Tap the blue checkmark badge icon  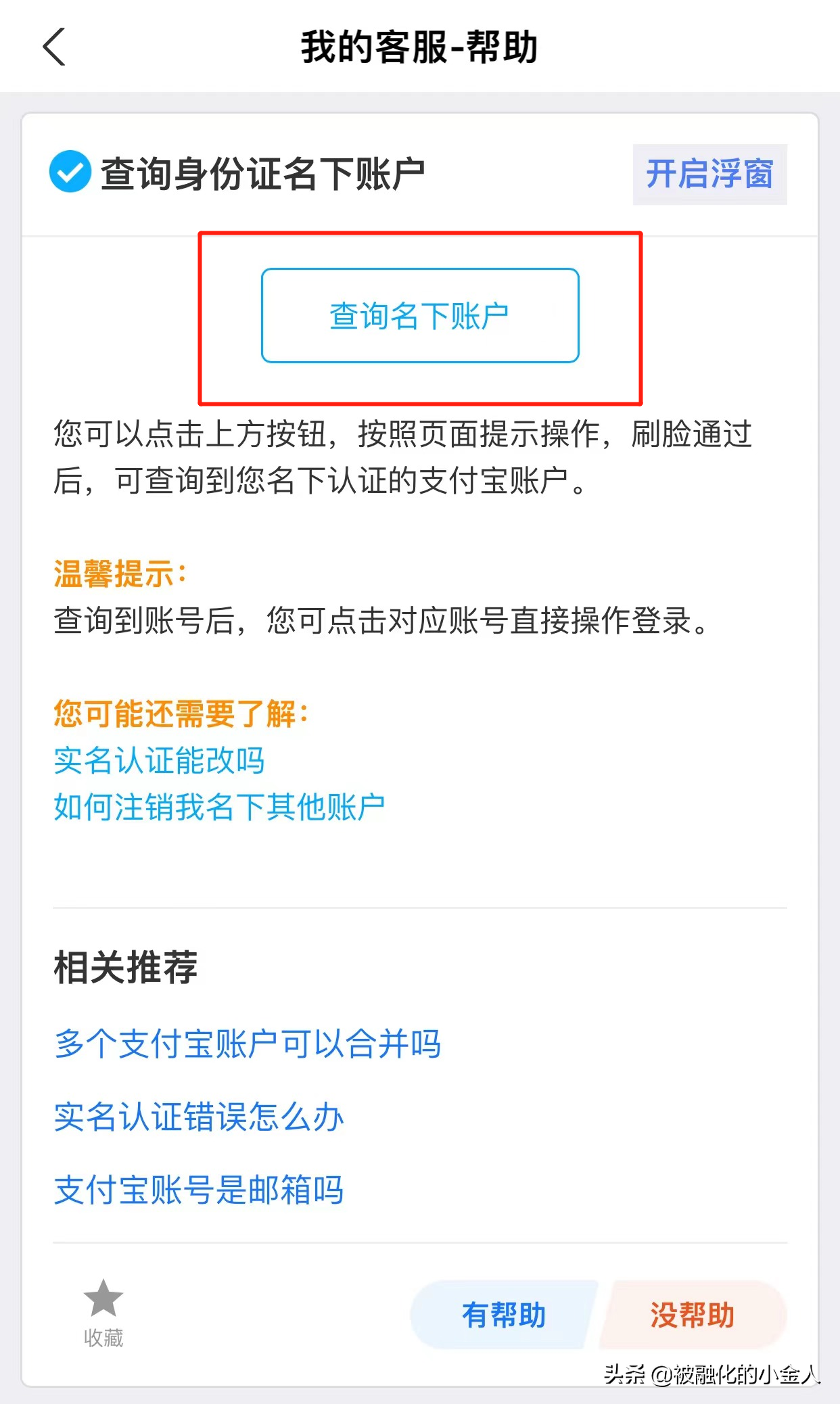coord(70,174)
